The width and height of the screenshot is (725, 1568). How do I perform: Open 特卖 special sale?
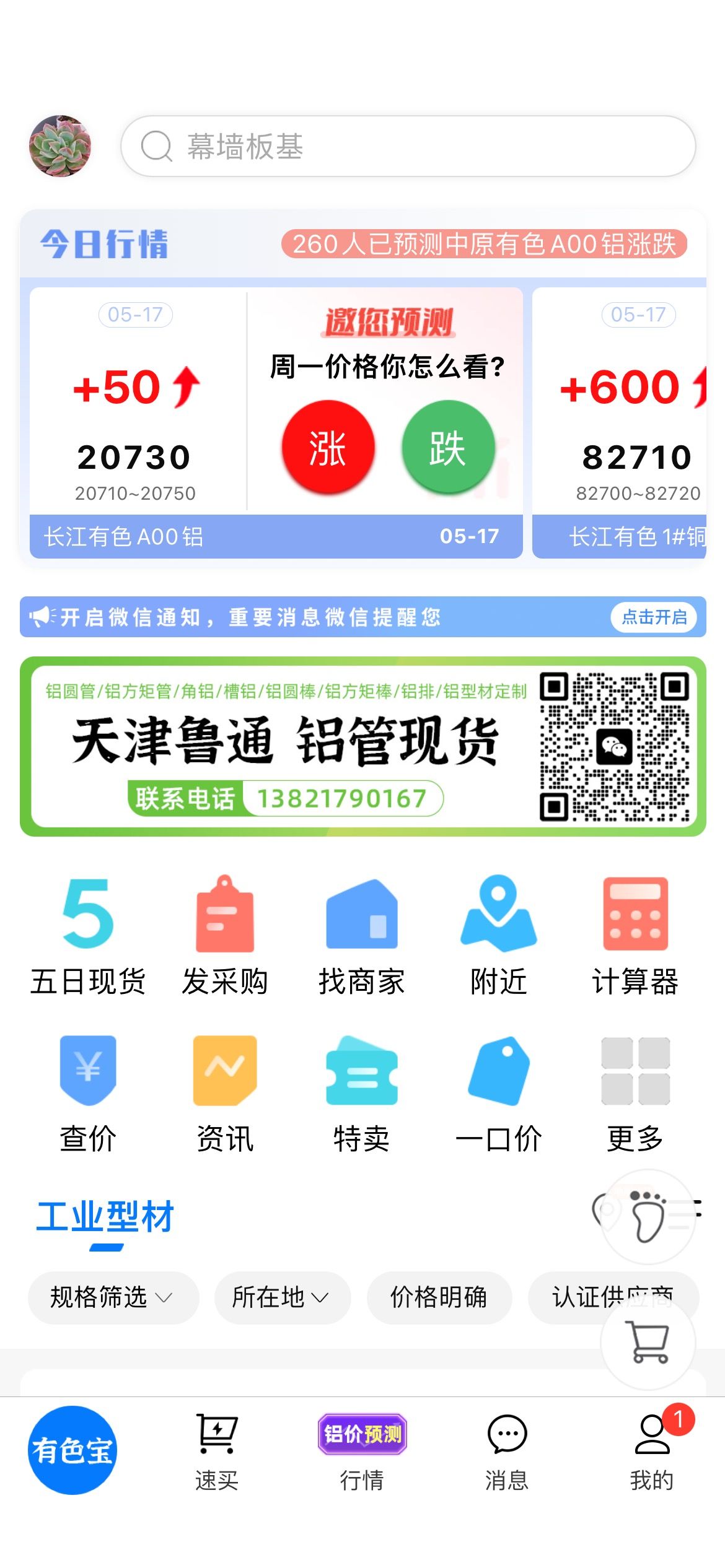(362, 1094)
